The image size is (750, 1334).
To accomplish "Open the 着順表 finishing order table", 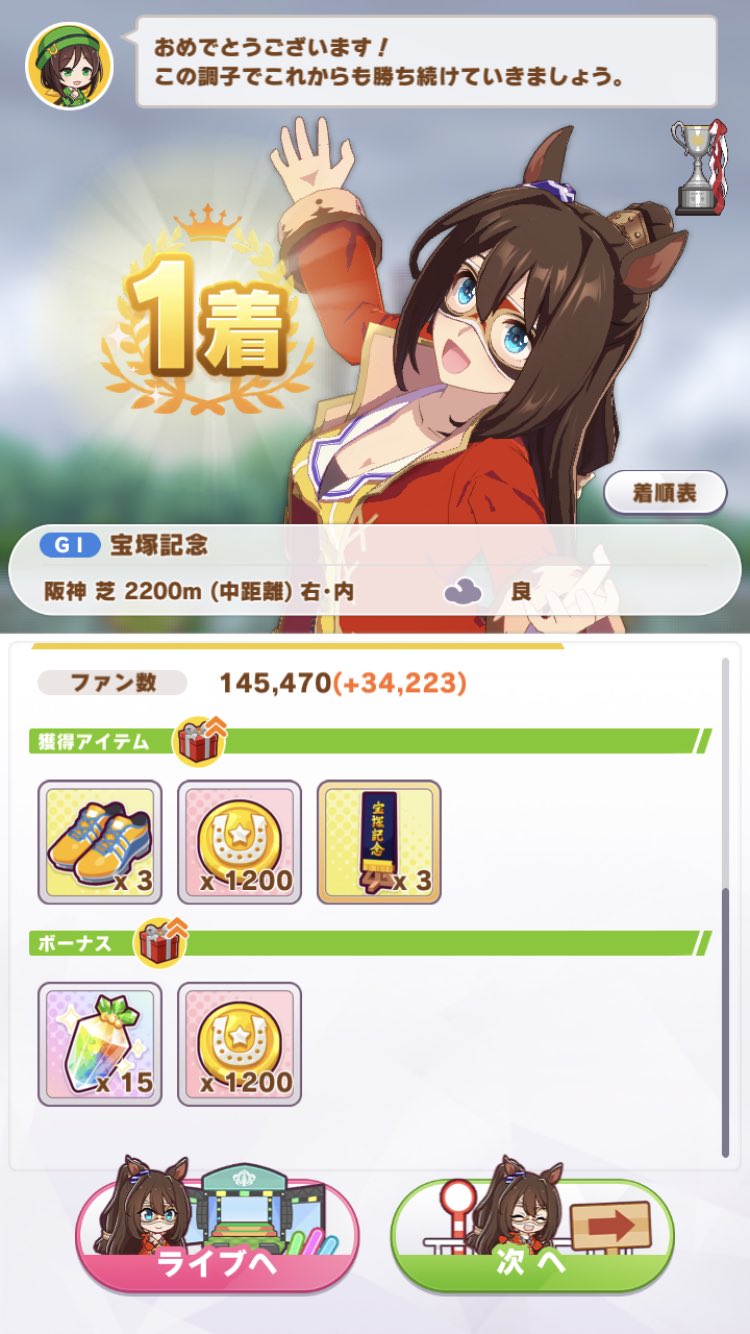I will click(664, 492).
